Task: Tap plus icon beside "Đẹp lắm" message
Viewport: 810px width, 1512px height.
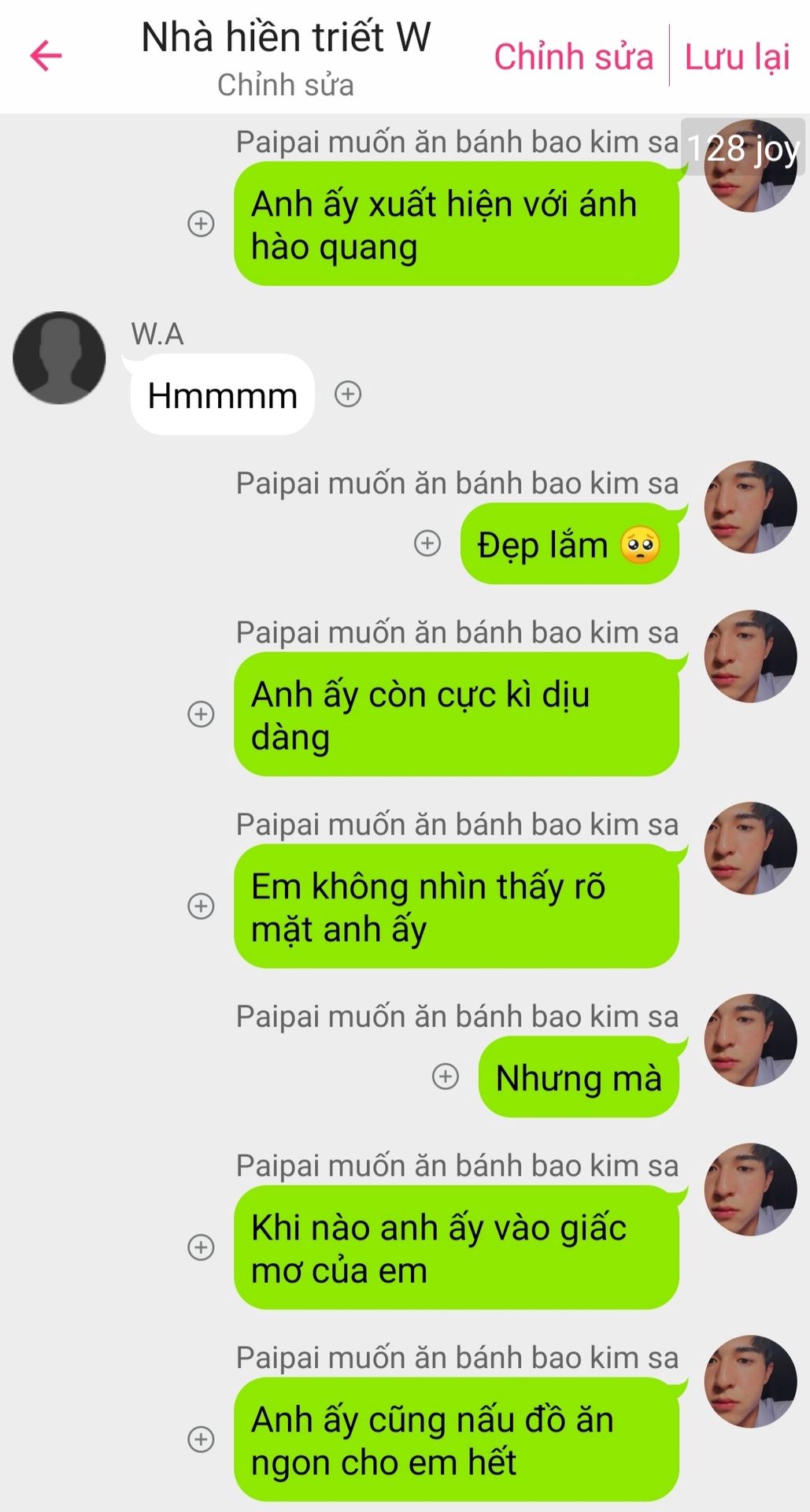Action: 427,543
